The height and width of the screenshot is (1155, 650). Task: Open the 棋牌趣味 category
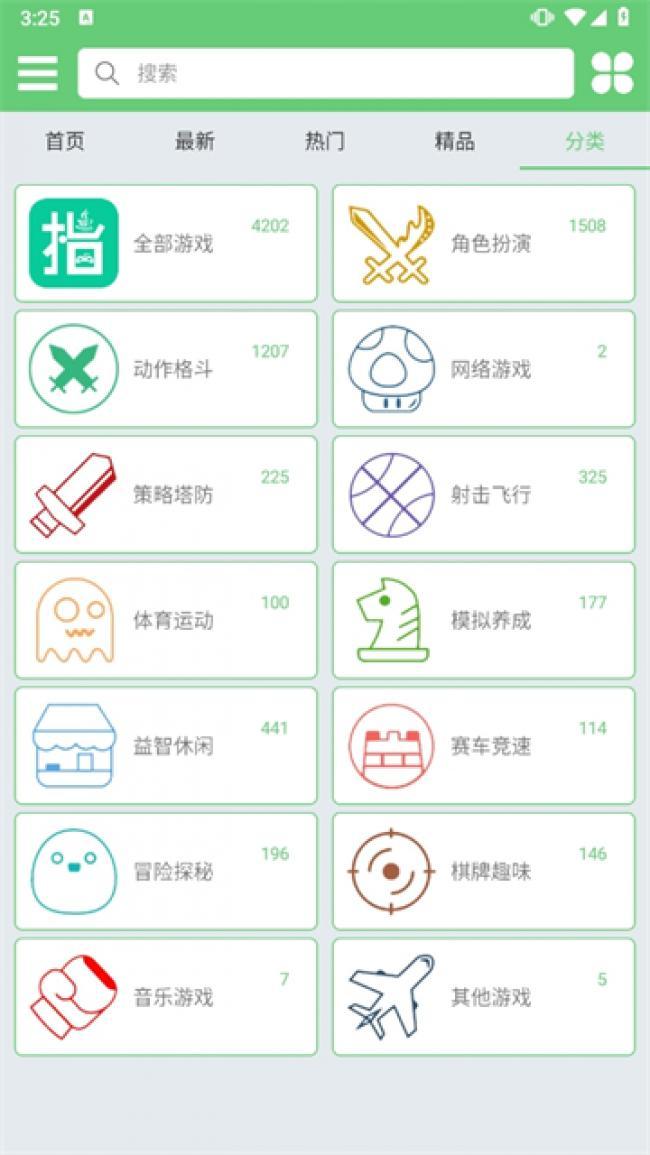484,871
